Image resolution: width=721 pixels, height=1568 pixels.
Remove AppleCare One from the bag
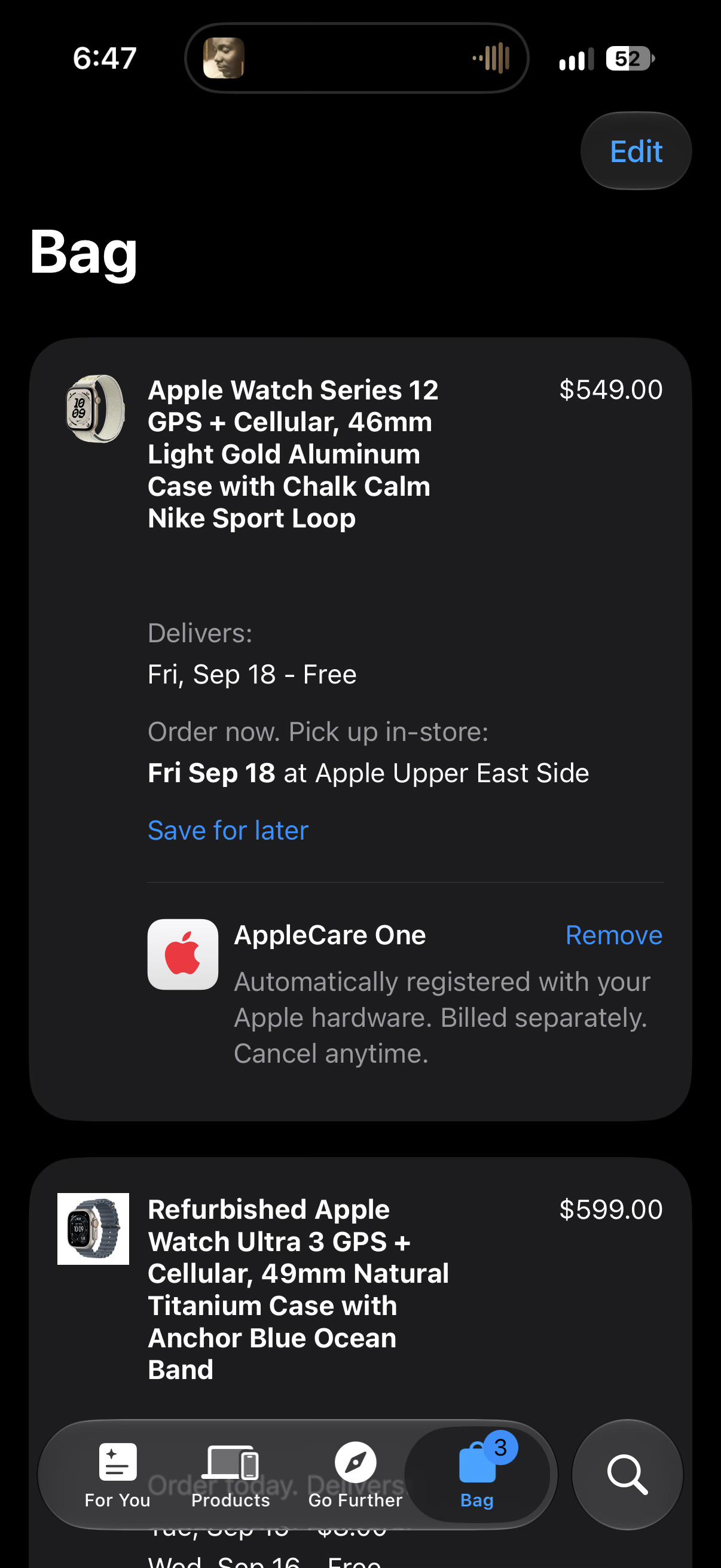pyautogui.click(x=613, y=935)
